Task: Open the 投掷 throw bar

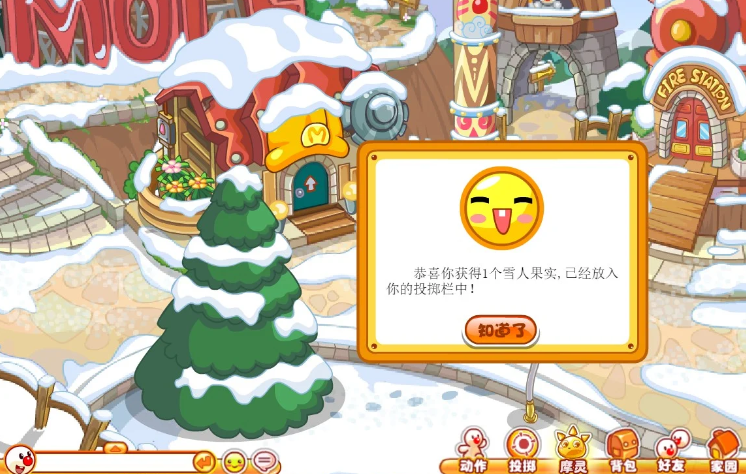Action: 522,450
